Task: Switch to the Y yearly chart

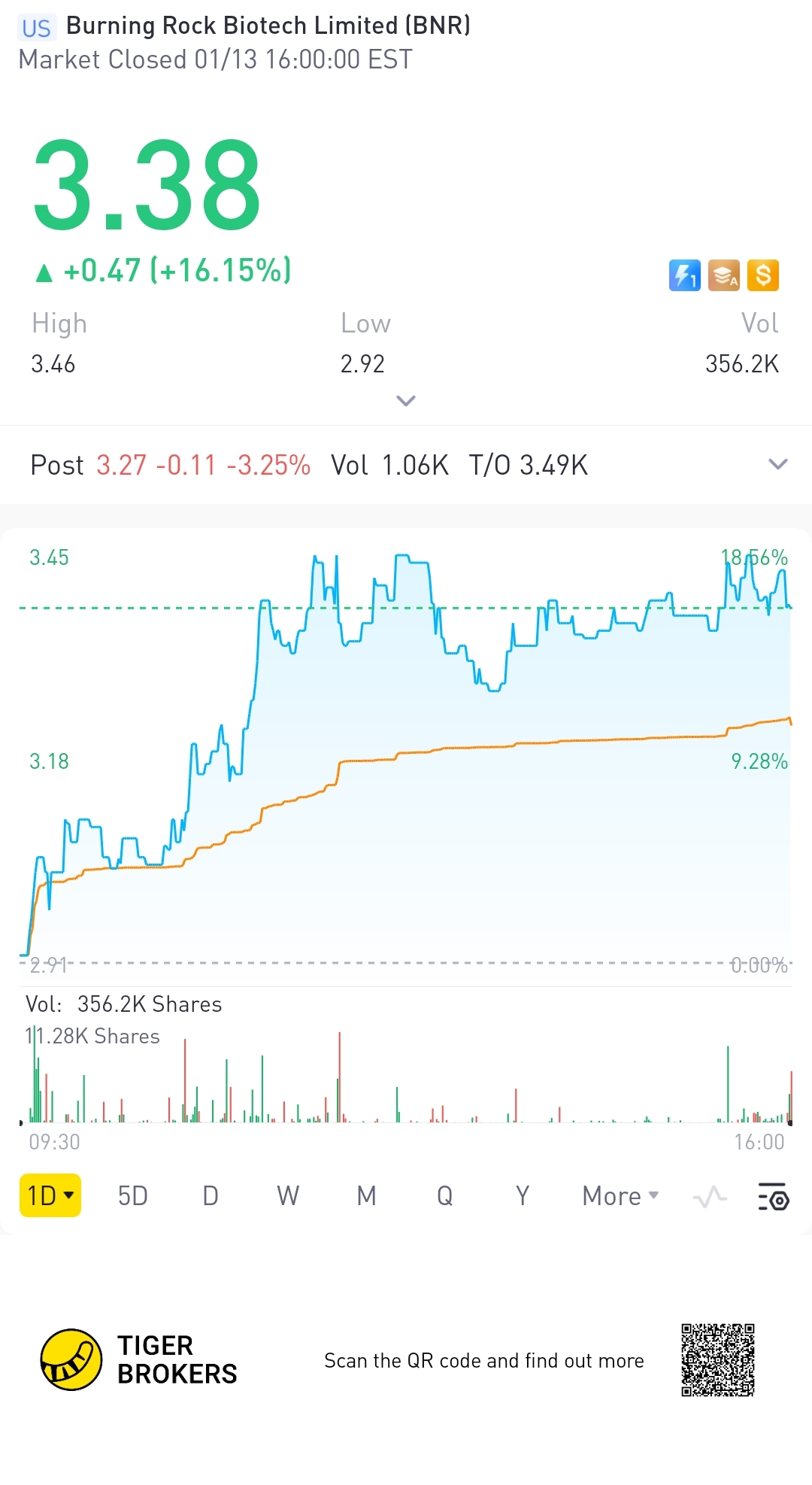Action: pyautogui.click(x=523, y=1195)
